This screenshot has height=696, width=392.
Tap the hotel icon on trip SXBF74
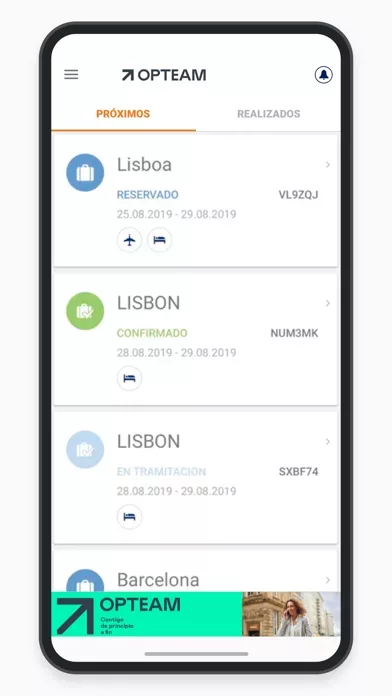tap(129, 517)
